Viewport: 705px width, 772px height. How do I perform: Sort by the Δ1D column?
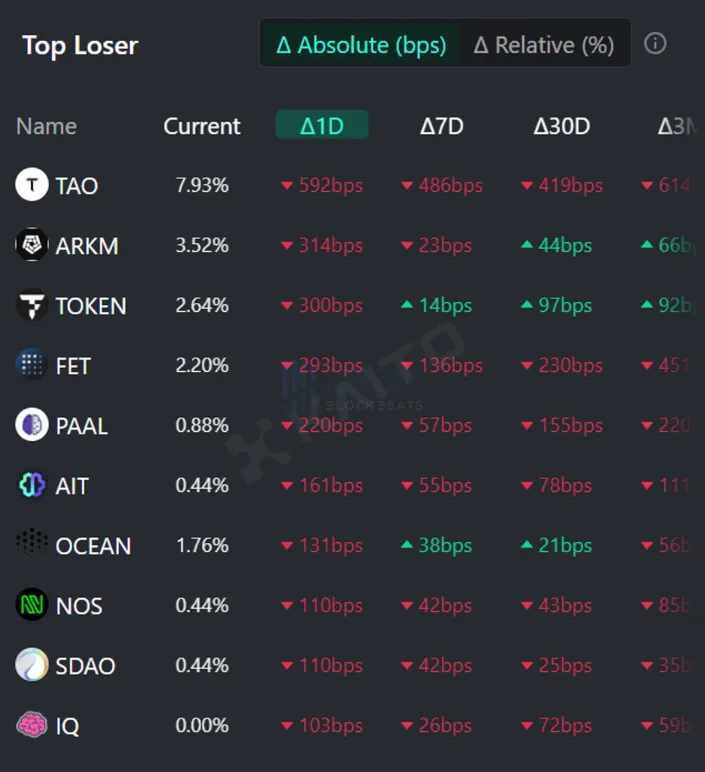pos(322,126)
